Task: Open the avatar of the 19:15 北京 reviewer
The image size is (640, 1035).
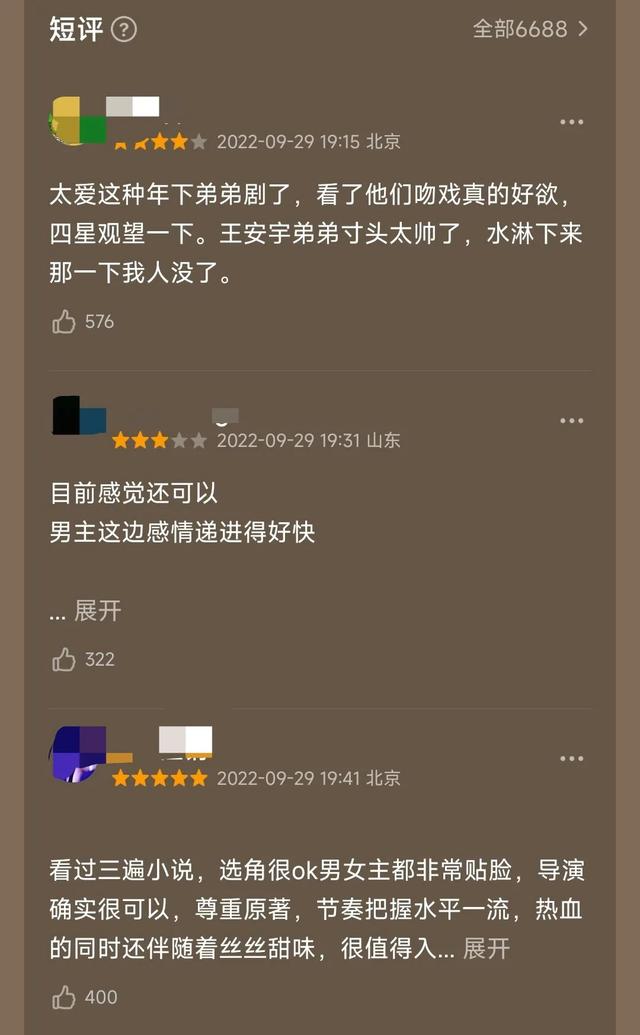Action: pyautogui.click(x=78, y=121)
